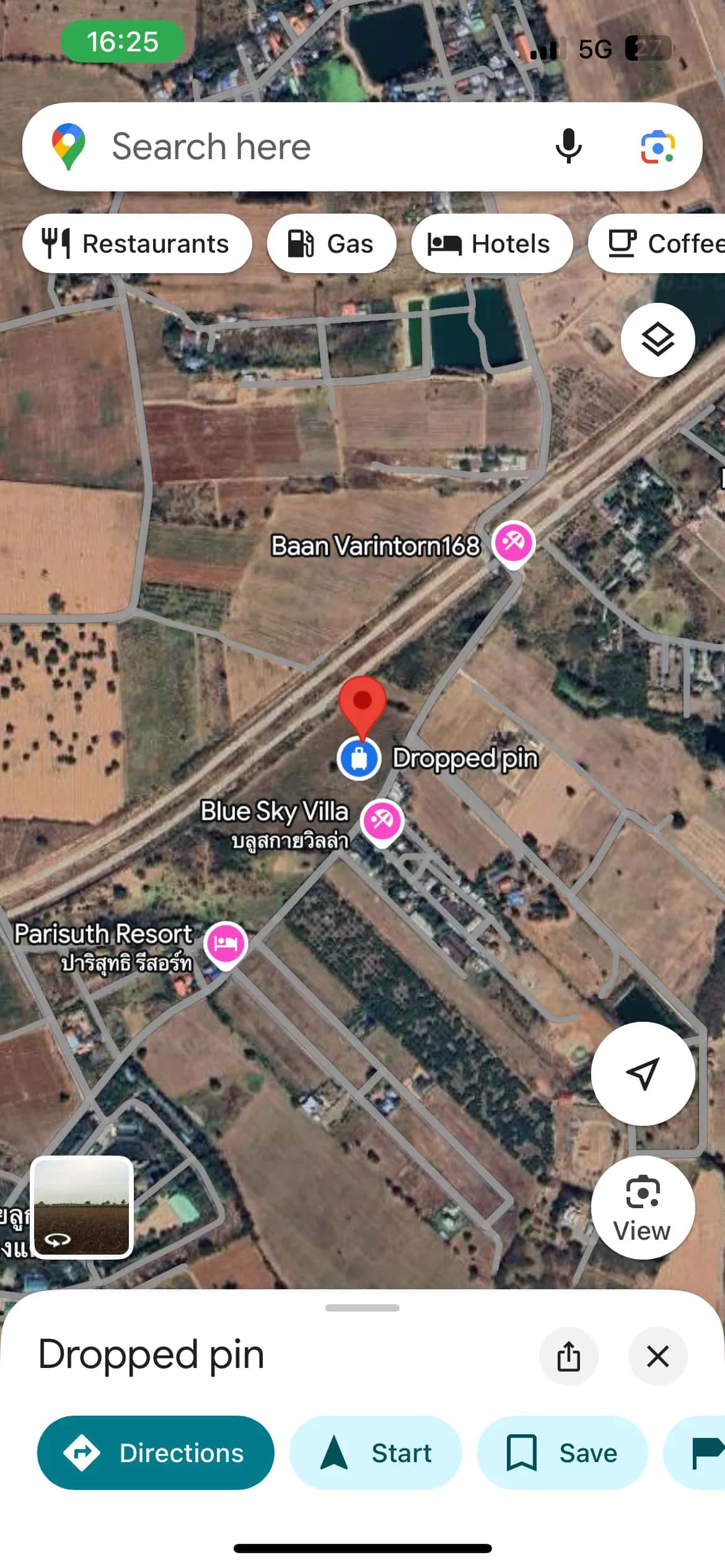Open the map layers selector
Screen dimensions: 725x1568
coord(657,339)
